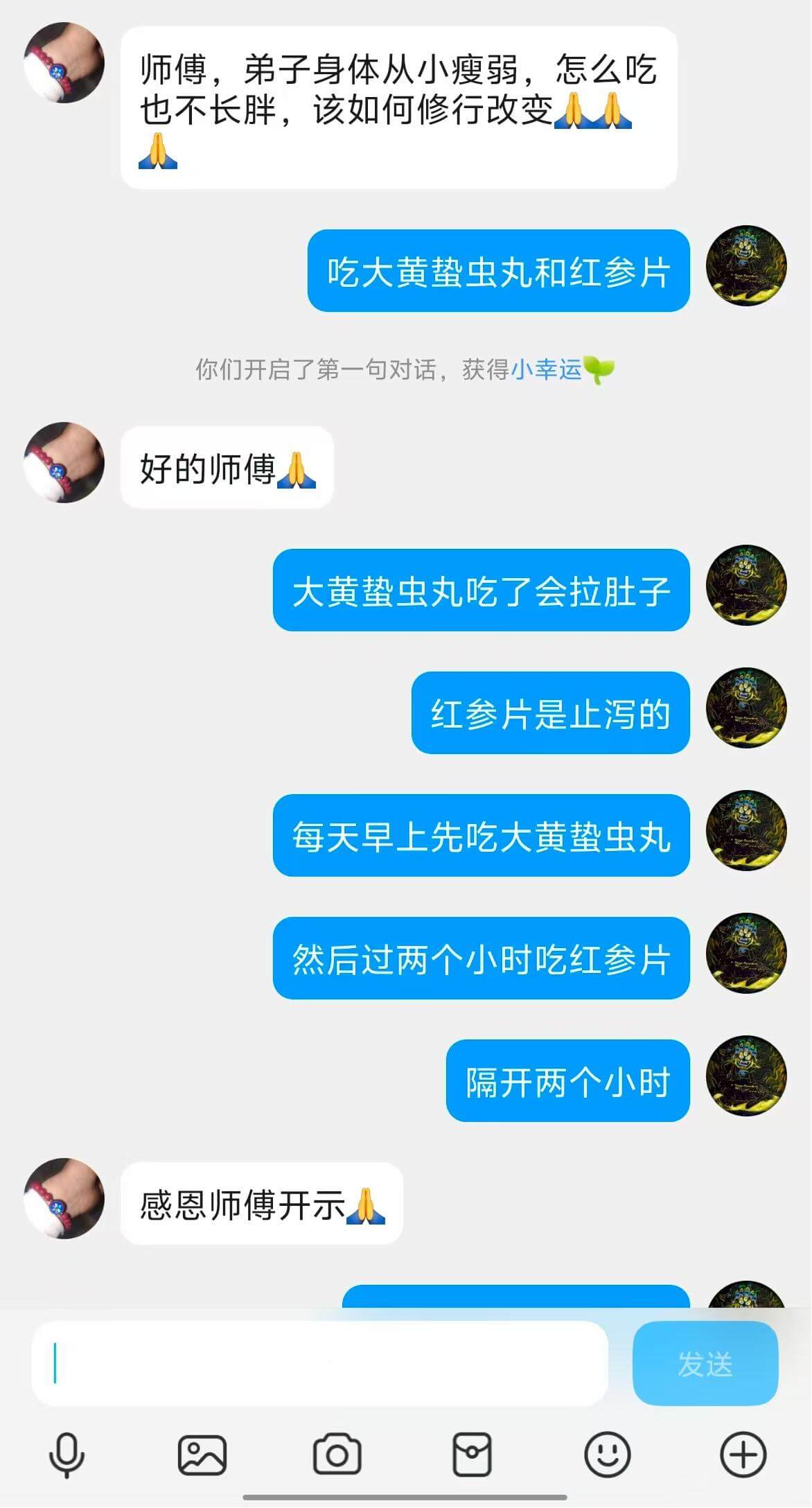Open the red packet icon
The height and width of the screenshot is (1508, 812).
pos(472,1455)
